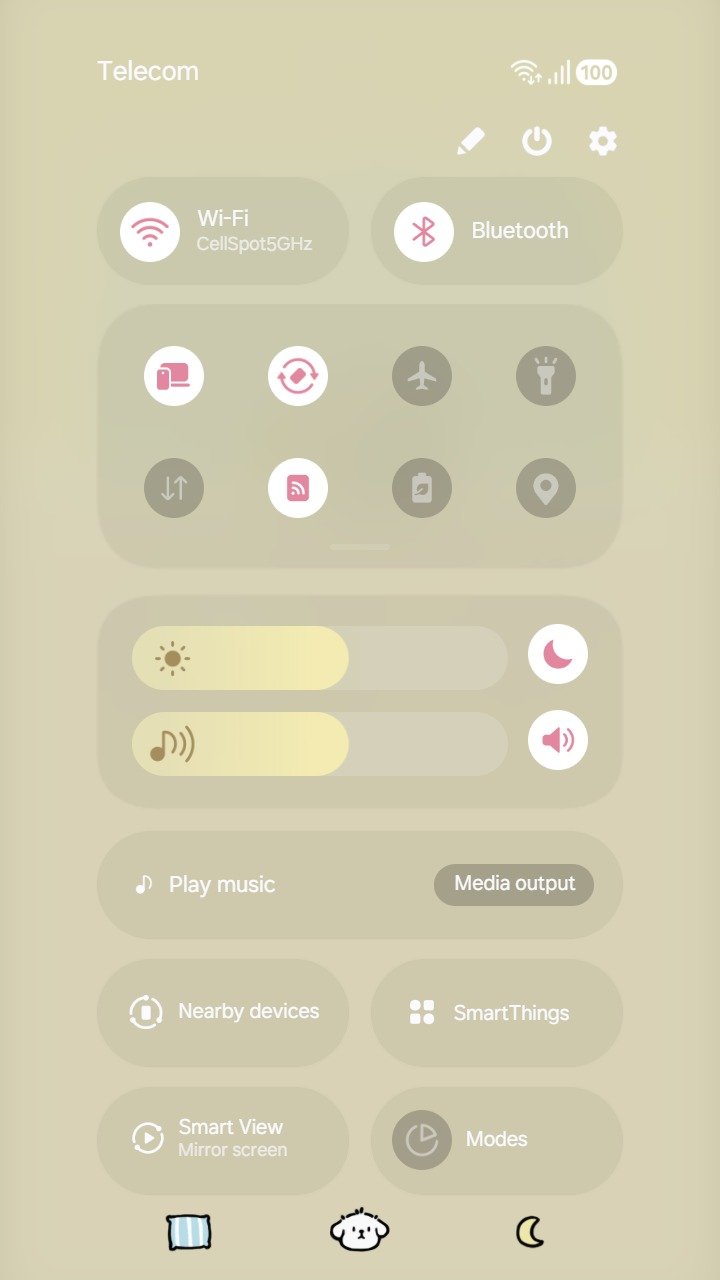Enable mobile data

pyautogui.click(x=174, y=488)
